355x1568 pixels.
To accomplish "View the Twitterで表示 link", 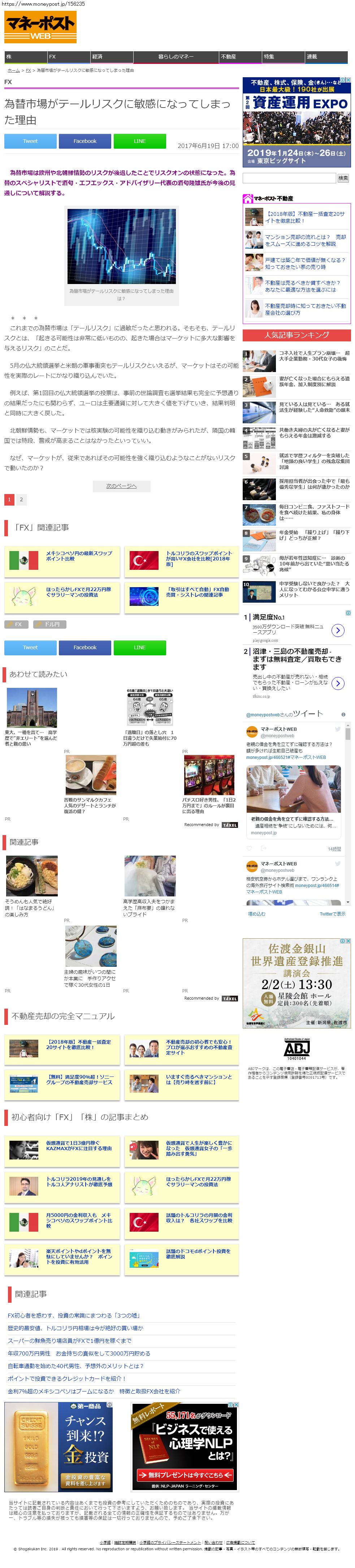I will pyautogui.click(x=332, y=914).
